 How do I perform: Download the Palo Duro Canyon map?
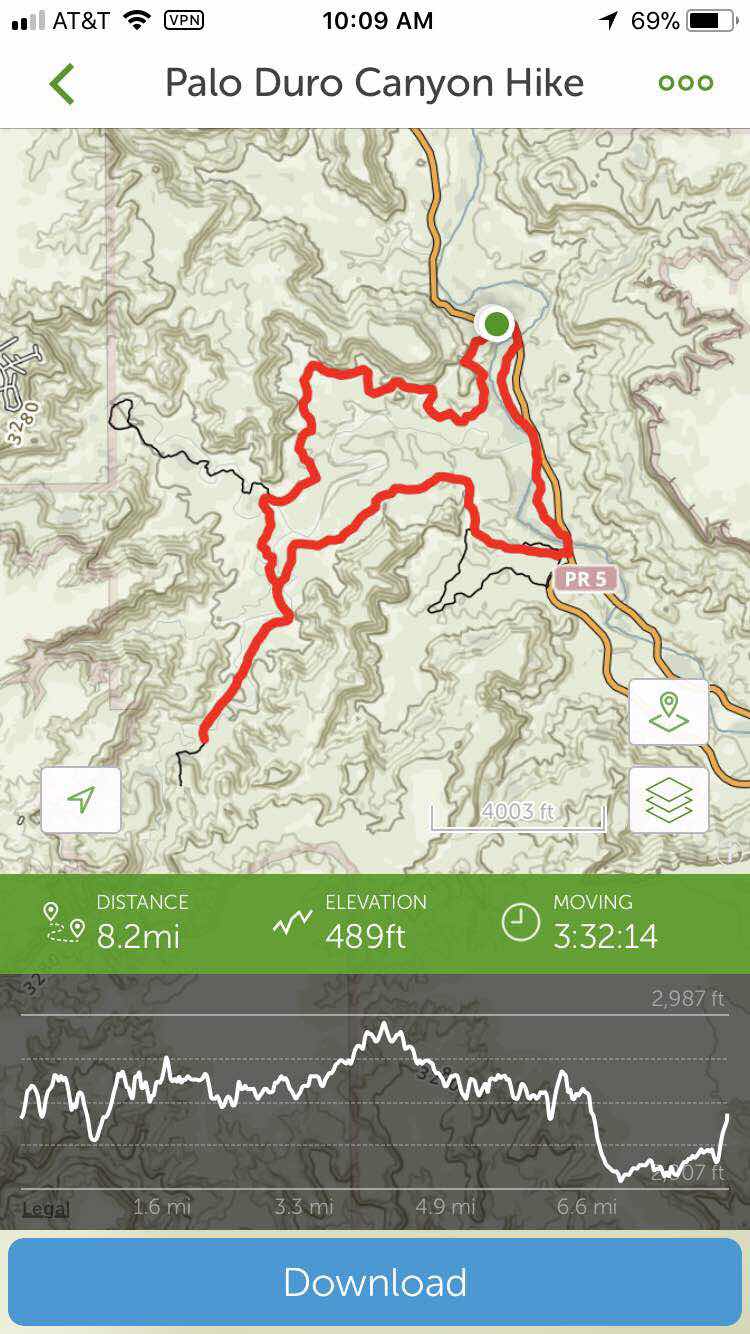(x=375, y=1282)
